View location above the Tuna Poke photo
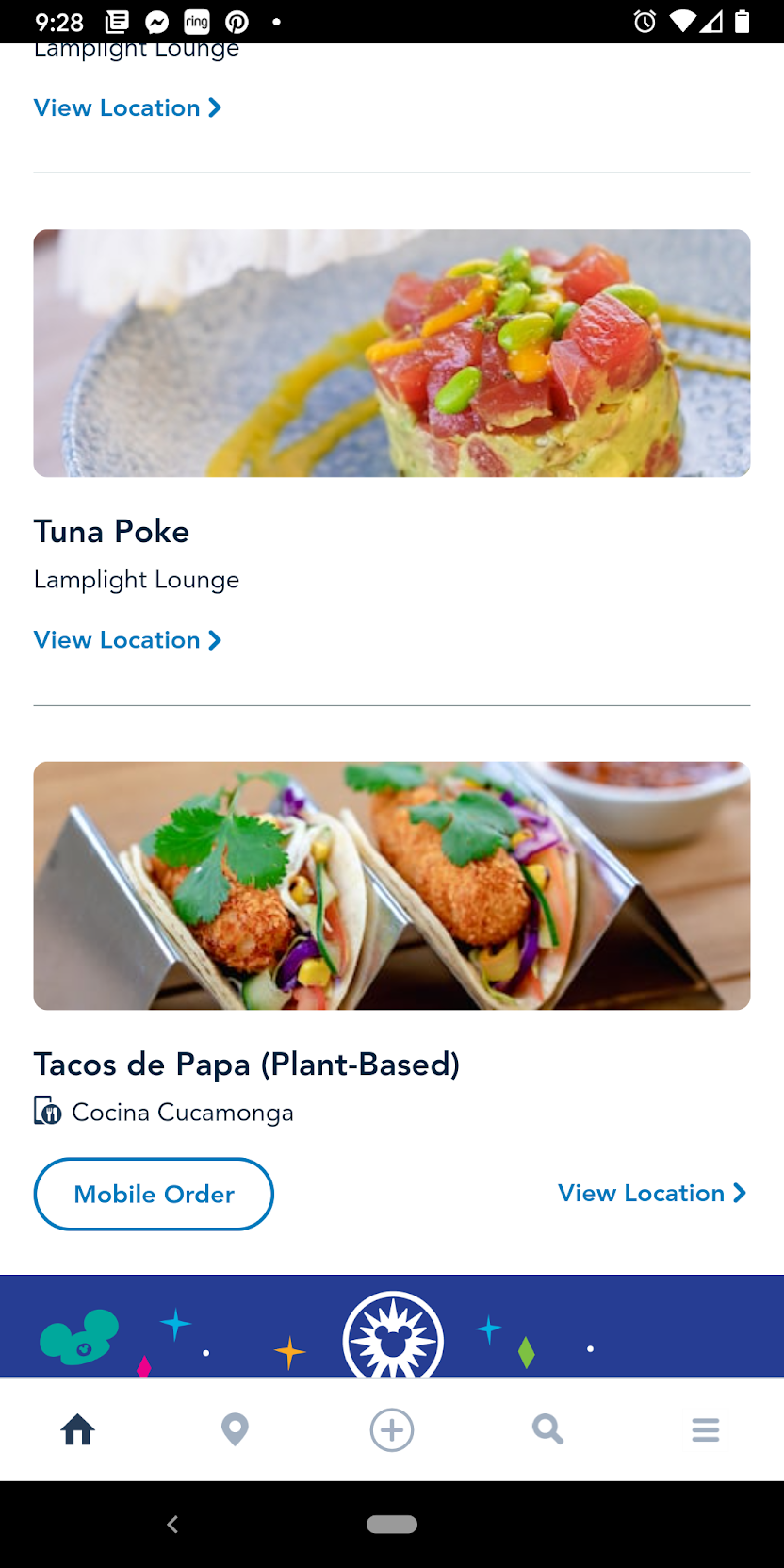 [127, 108]
